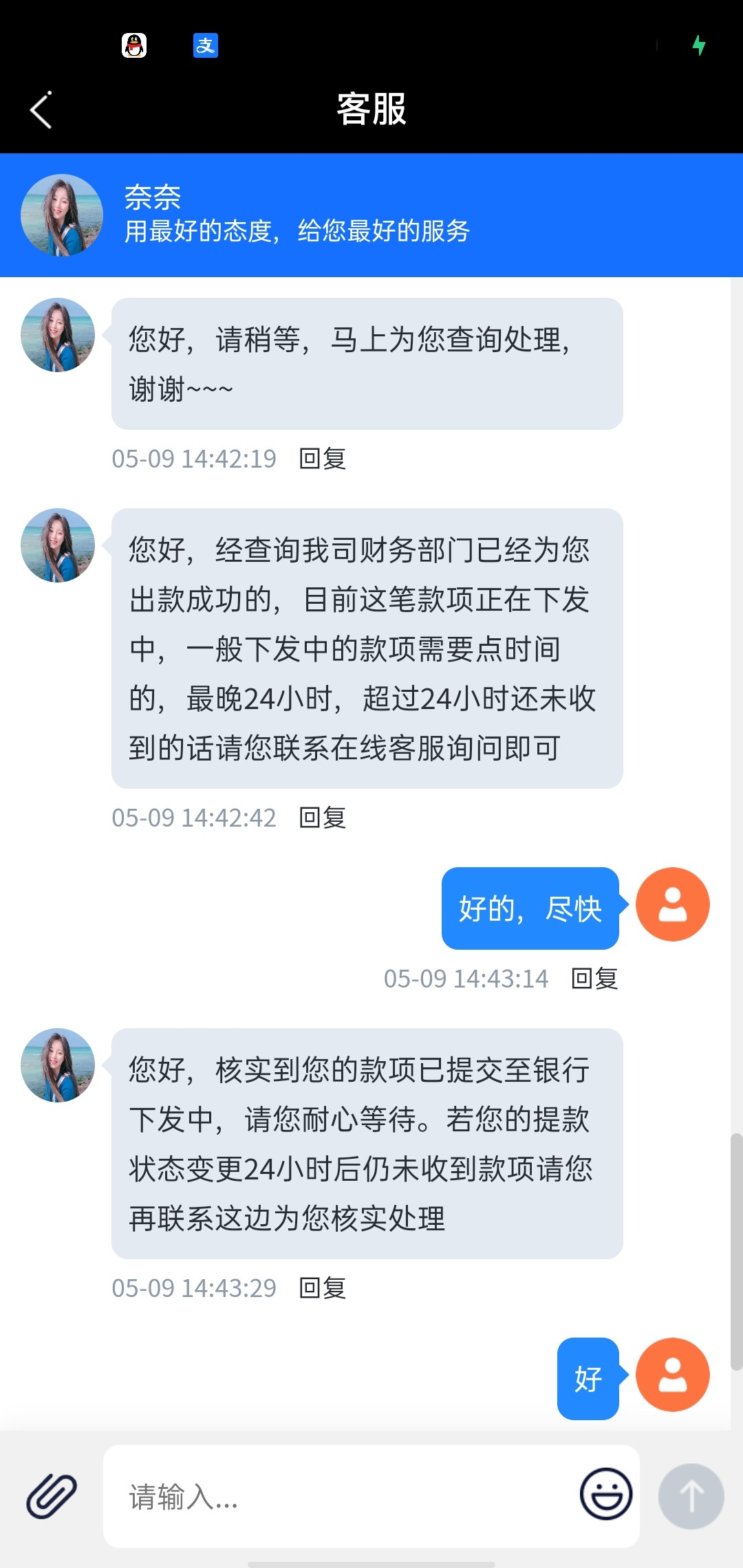Tap 回复 under the 14:42:42 message
The height and width of the screenshot is (1568, 743).
321,818
